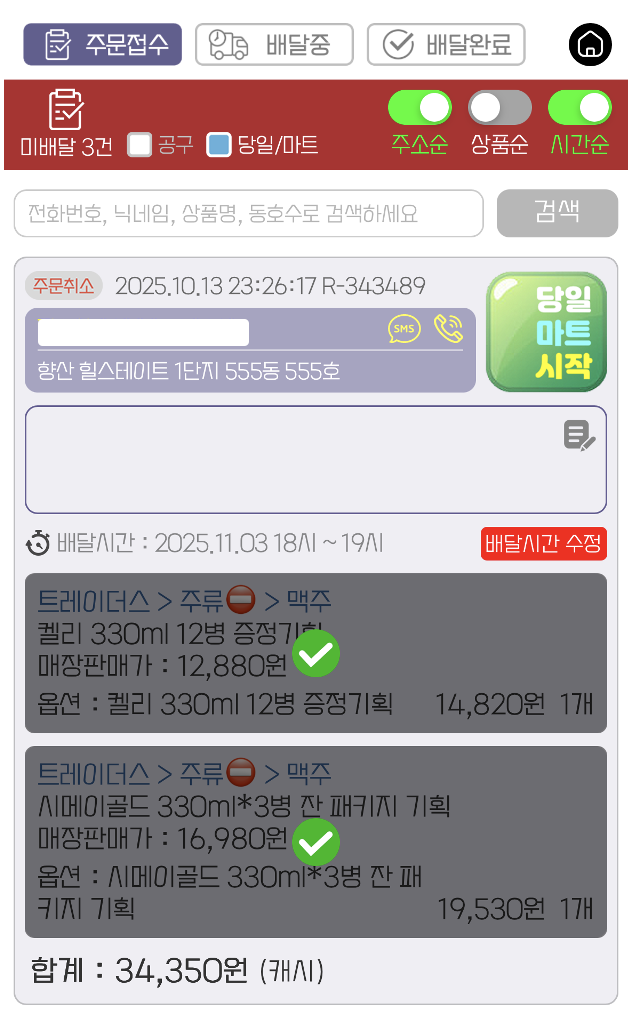This screenshot has width=630, height=1018.
Task: Toggle the check on 시메이골드 330ml*3병 item
Action: pos(316,843)
